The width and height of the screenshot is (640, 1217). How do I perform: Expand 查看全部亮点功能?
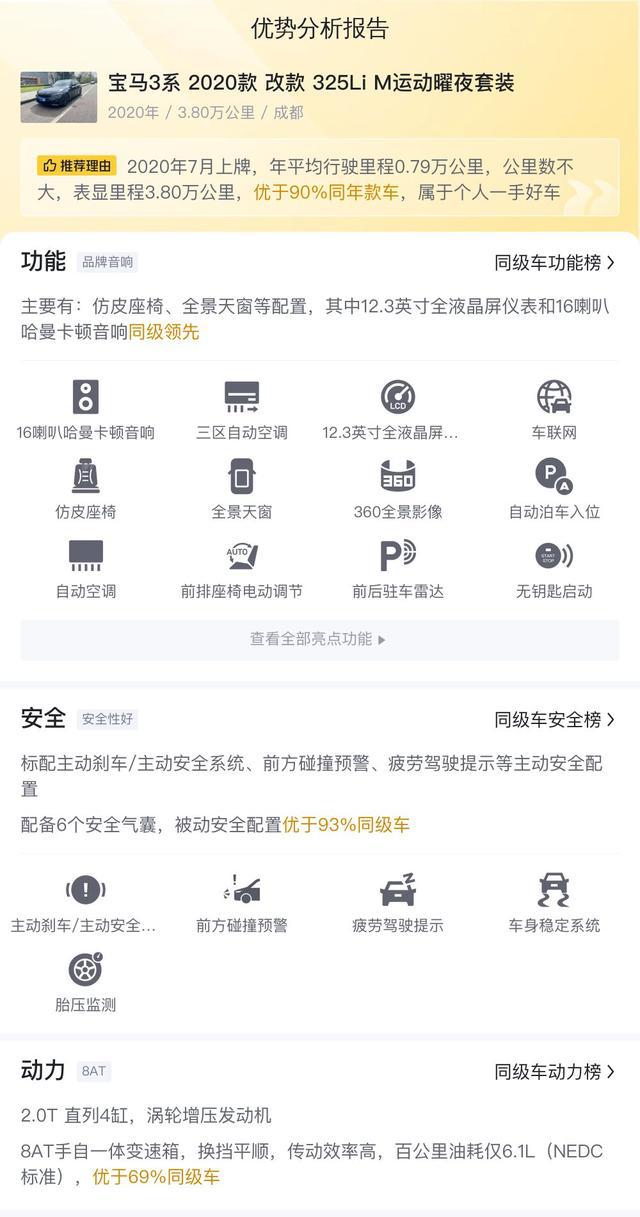320,639
